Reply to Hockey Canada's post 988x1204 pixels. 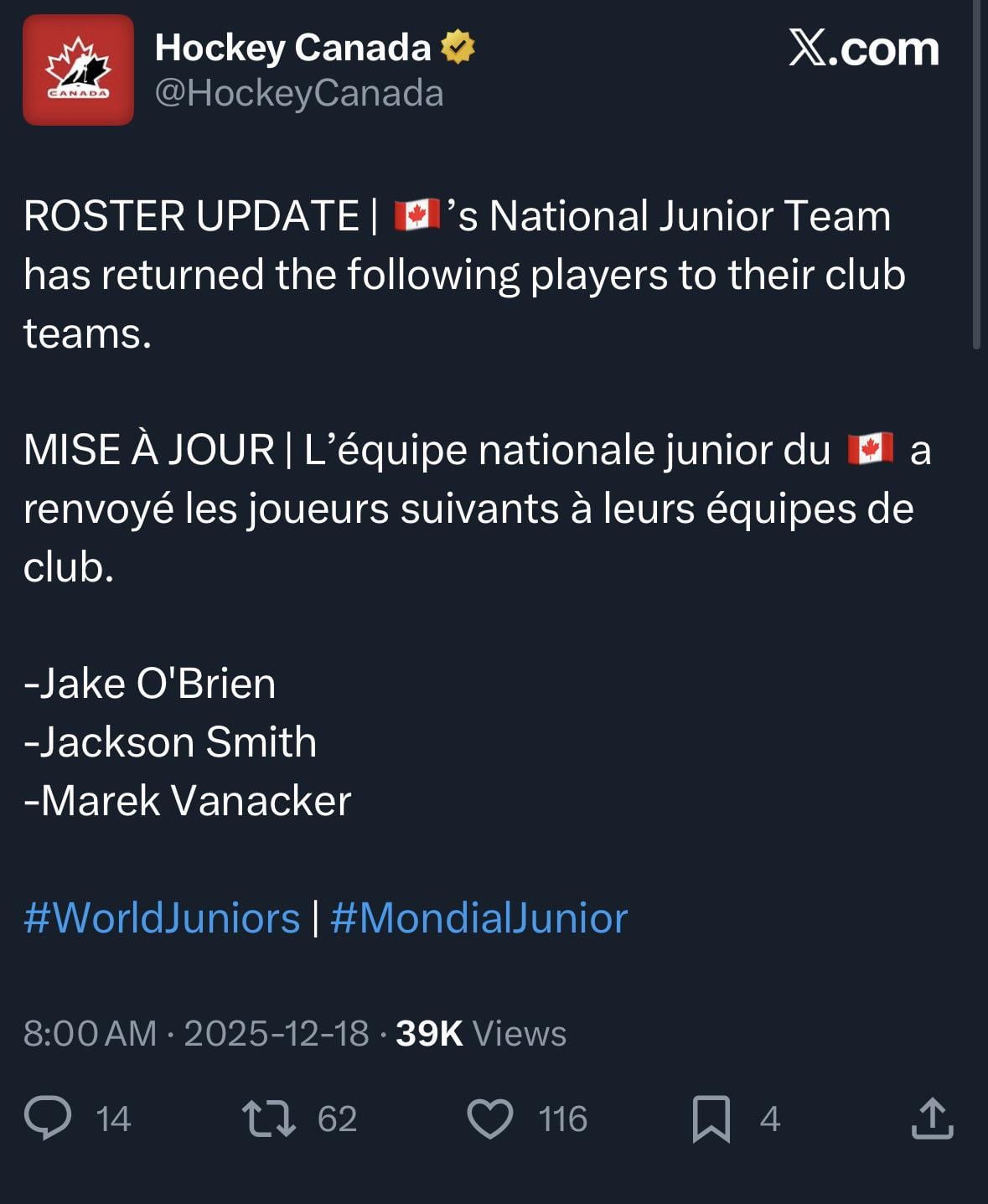(x=48, y=1119)
